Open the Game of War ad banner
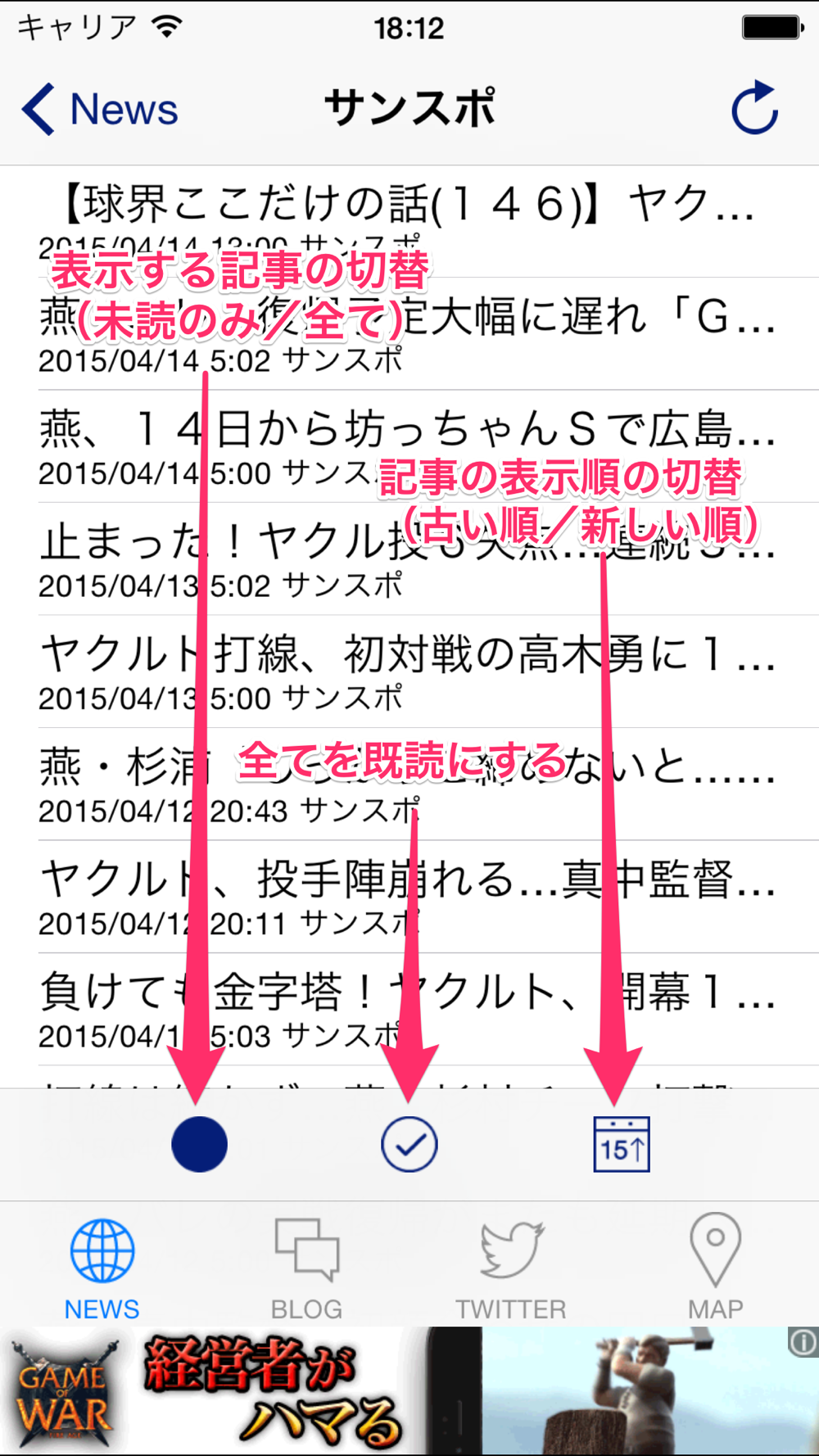Viewport: 819px width, 1456px height. coord(409,1390)
